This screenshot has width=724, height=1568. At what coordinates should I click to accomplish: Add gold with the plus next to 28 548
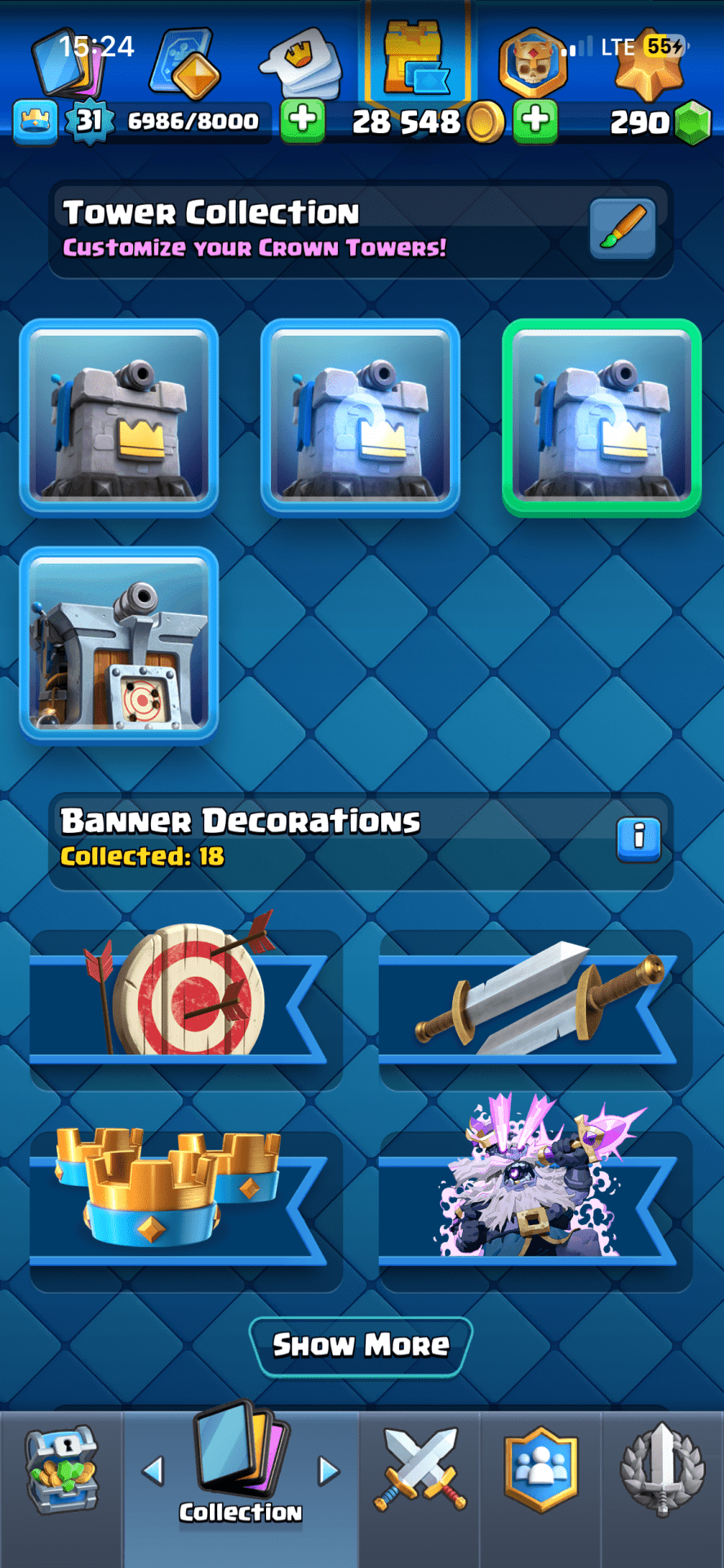(535, 121)
